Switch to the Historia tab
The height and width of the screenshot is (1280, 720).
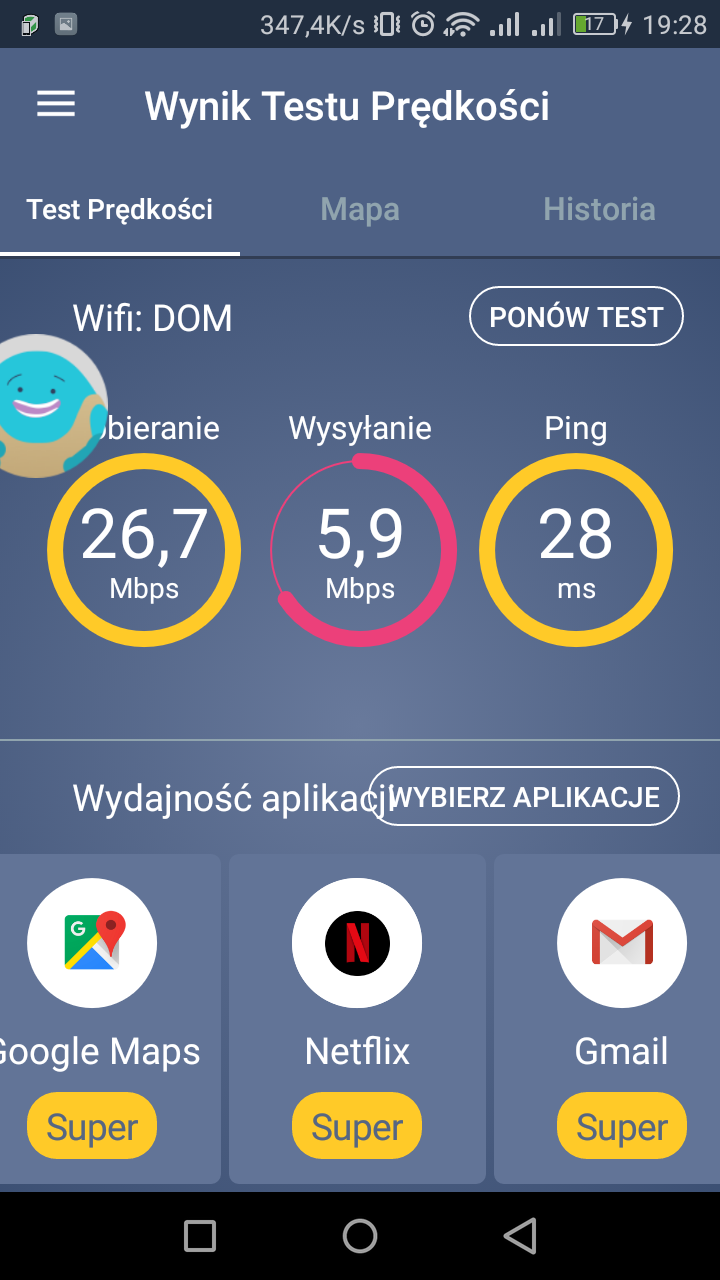coord(600,209)
